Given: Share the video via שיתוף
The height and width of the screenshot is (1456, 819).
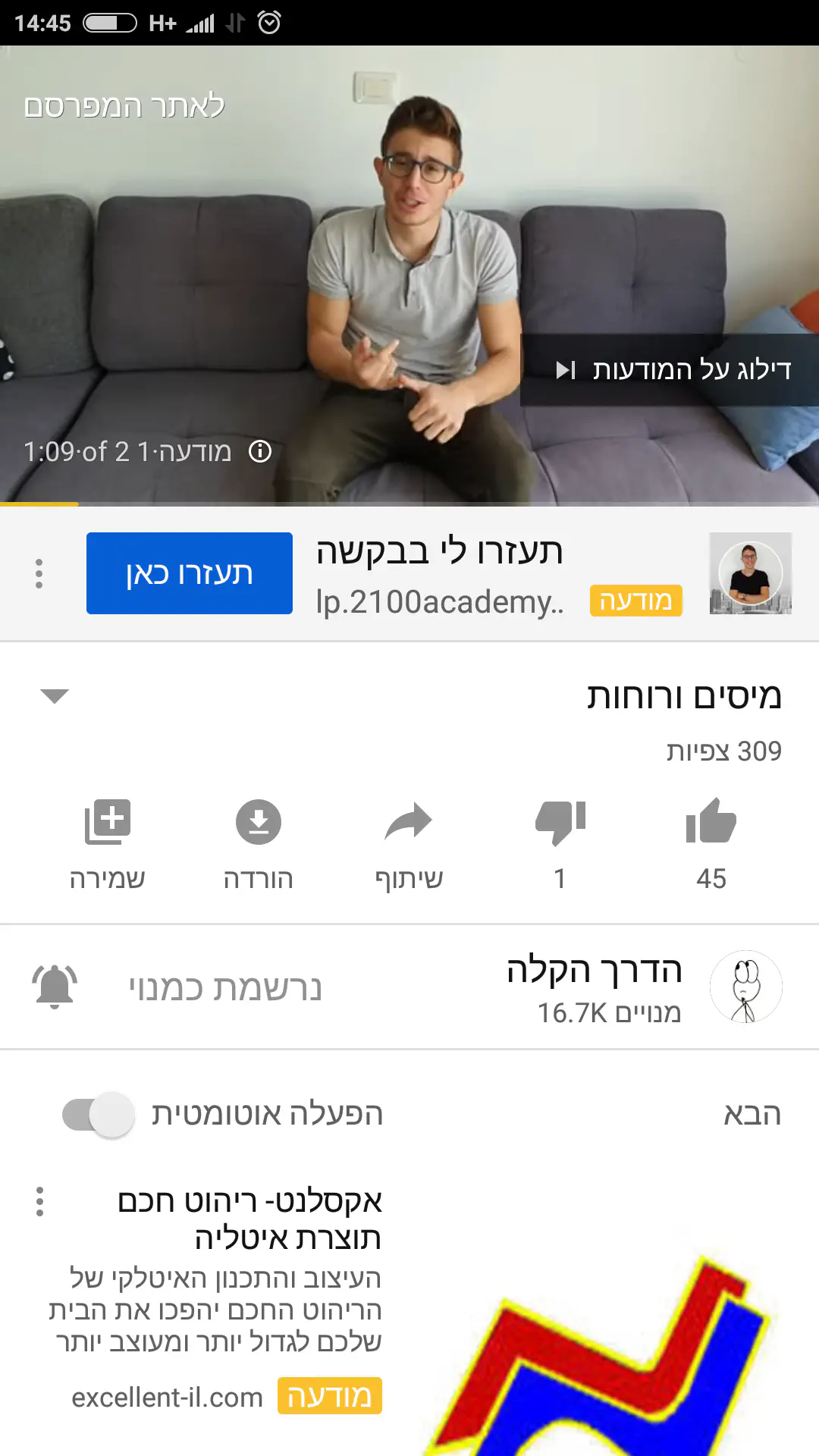Looking at the screenshot, I should (409, 823).
